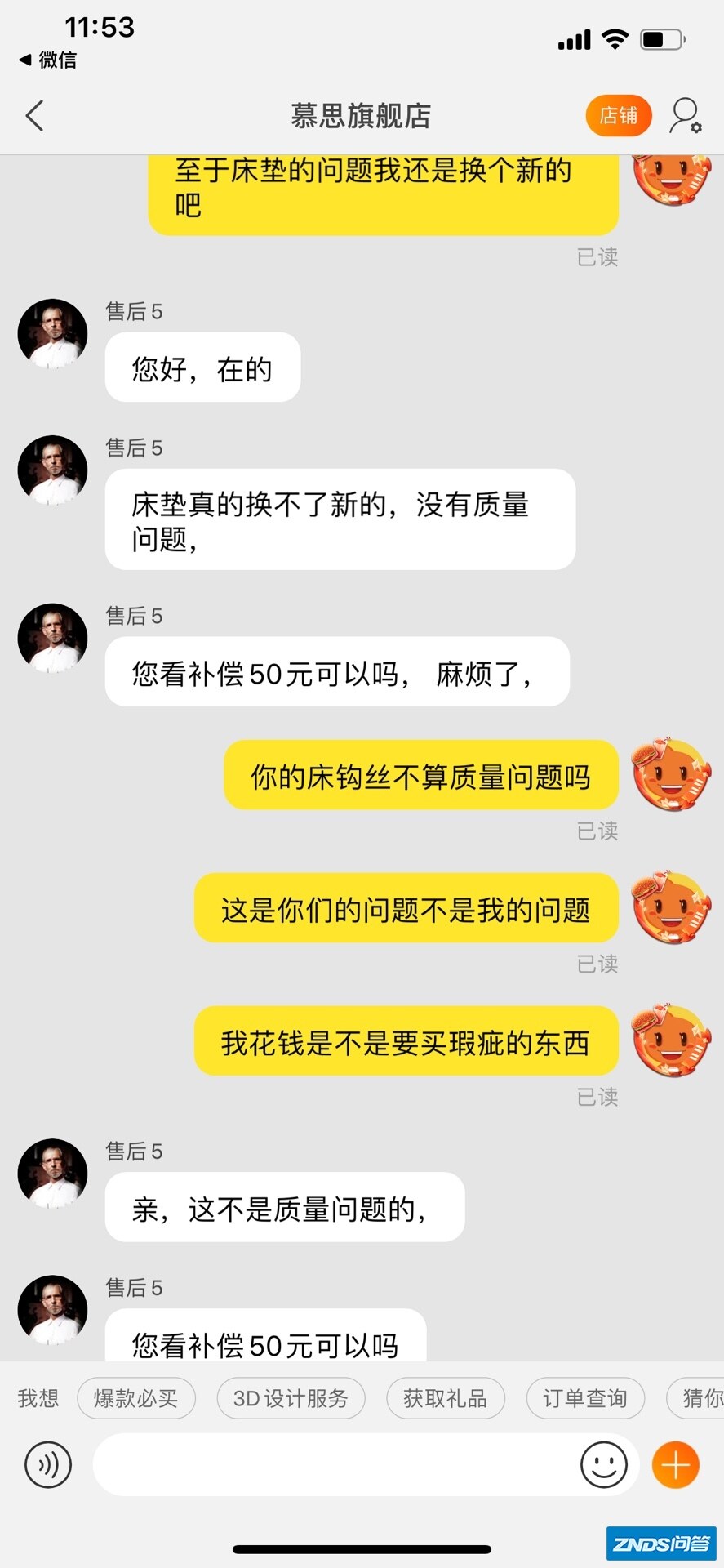The image size is (724, 1568).
Task: Choose the 获取礼品 chip
Action: (x=445, y=1398)
